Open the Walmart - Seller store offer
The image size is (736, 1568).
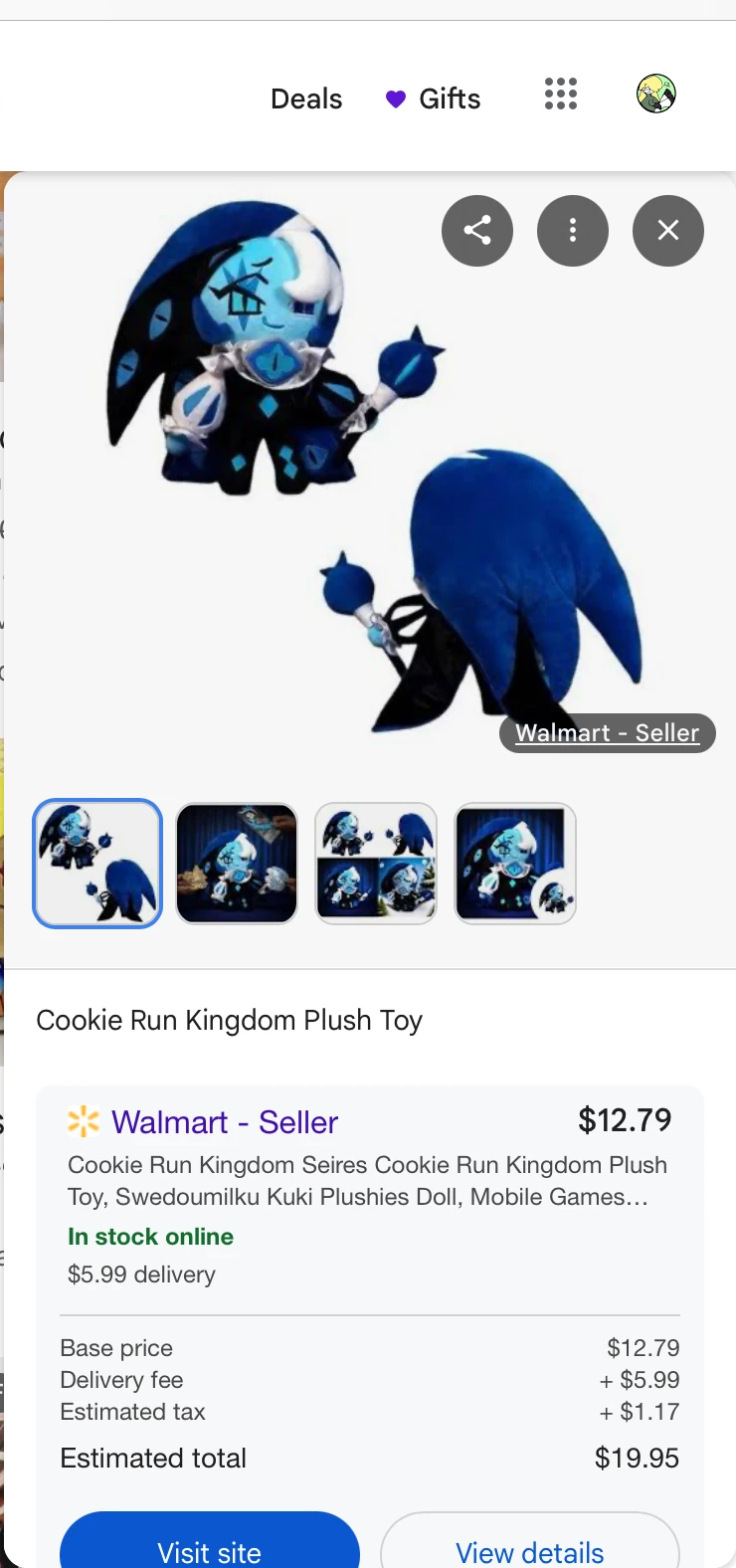pyautogui.click(x=225, y=1122)
